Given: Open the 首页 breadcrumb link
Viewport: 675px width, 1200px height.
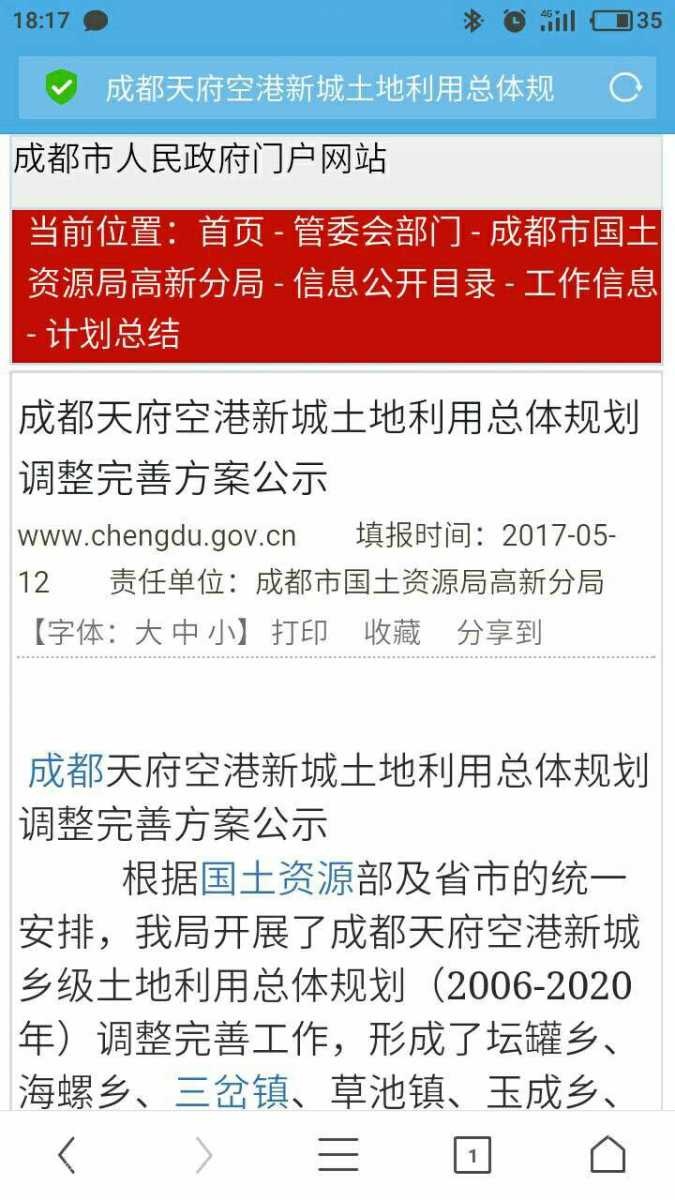Looking at the screenshot, I should [x=232, y=232].
